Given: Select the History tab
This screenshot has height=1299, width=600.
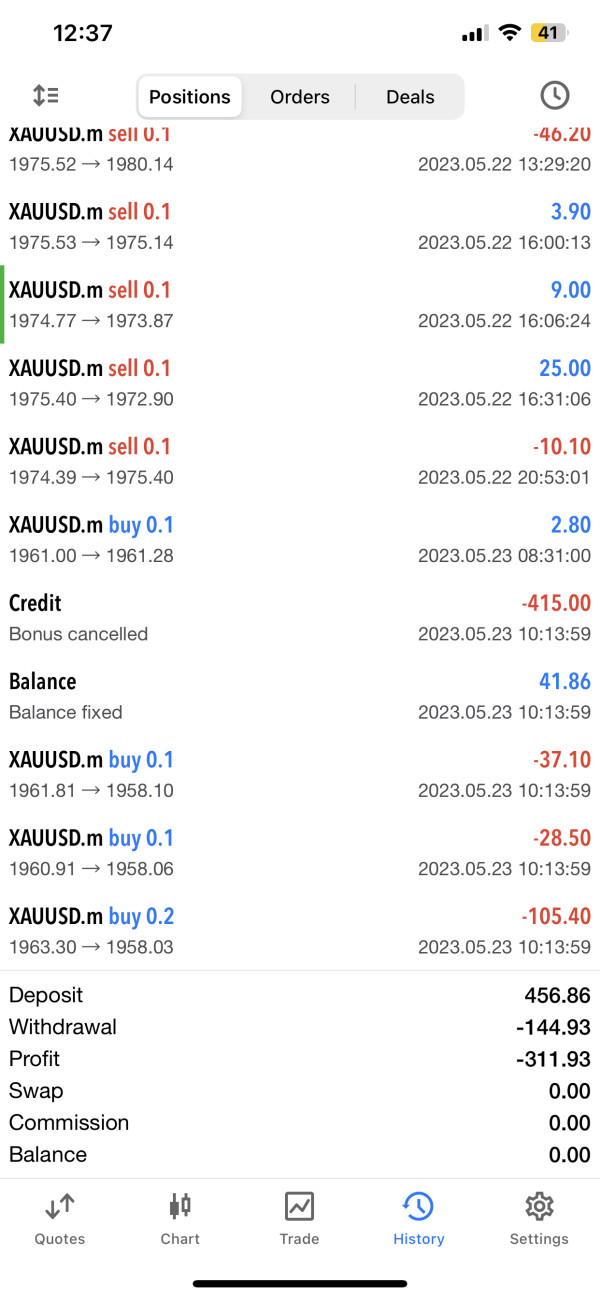Looking at the screenshot, I should [418, 1218].
